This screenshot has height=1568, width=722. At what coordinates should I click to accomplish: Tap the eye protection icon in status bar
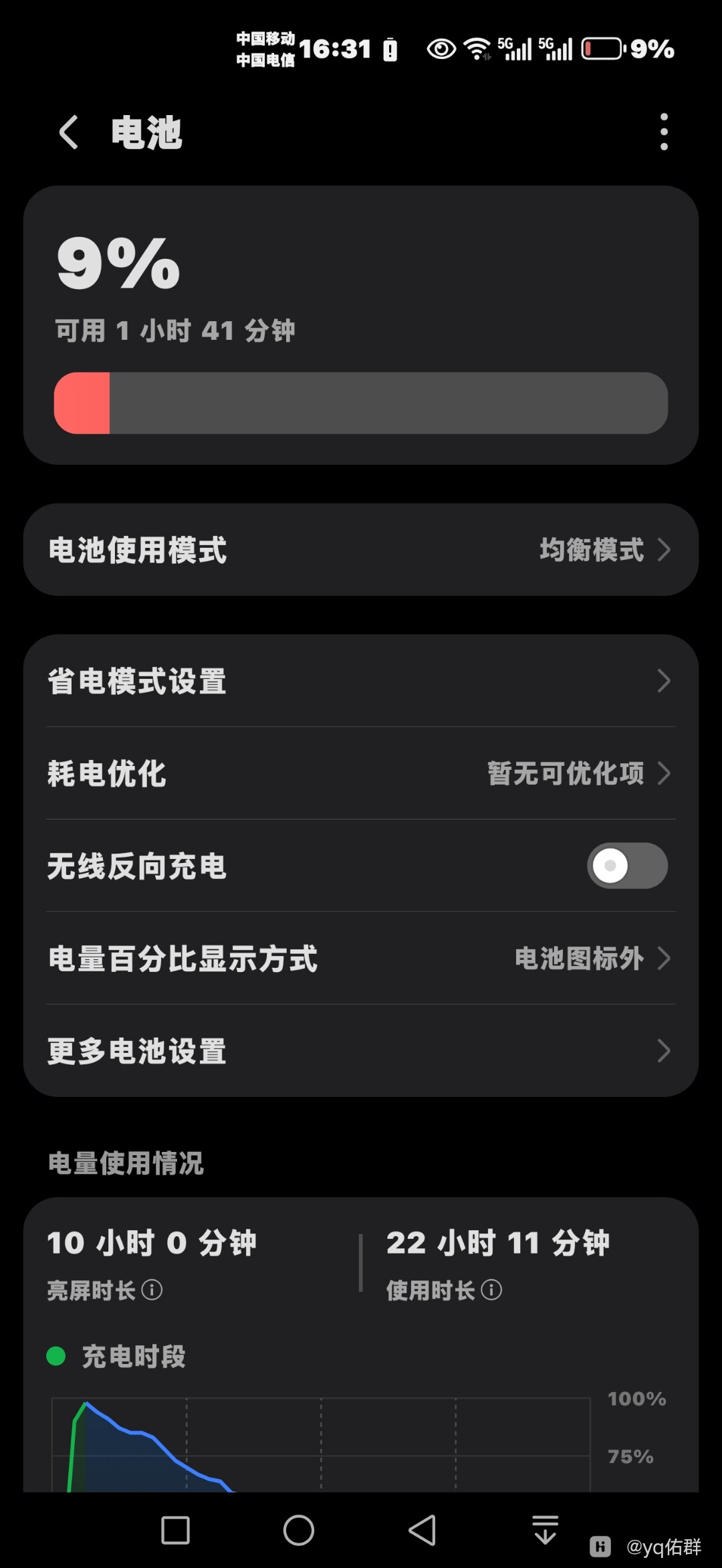[x=441, y=48]
